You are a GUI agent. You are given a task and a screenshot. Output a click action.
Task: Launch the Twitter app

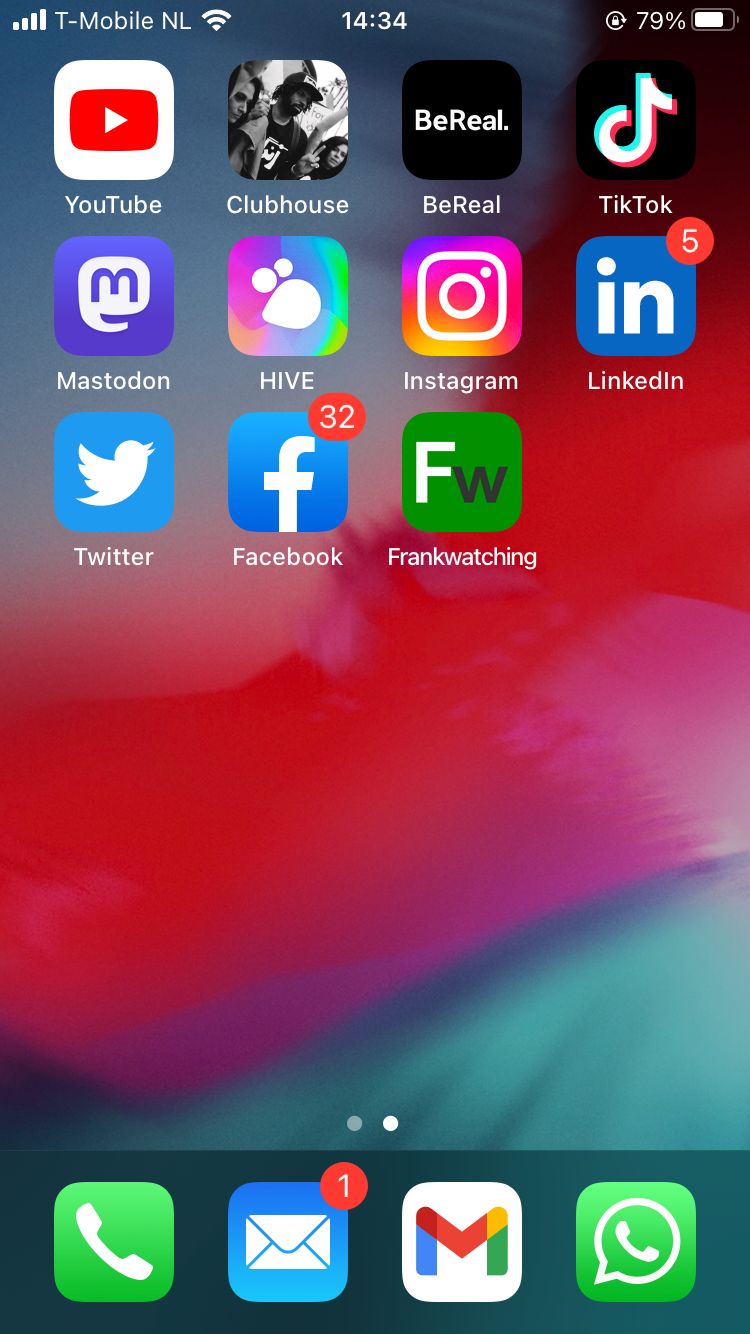click(x=114, y=472)
